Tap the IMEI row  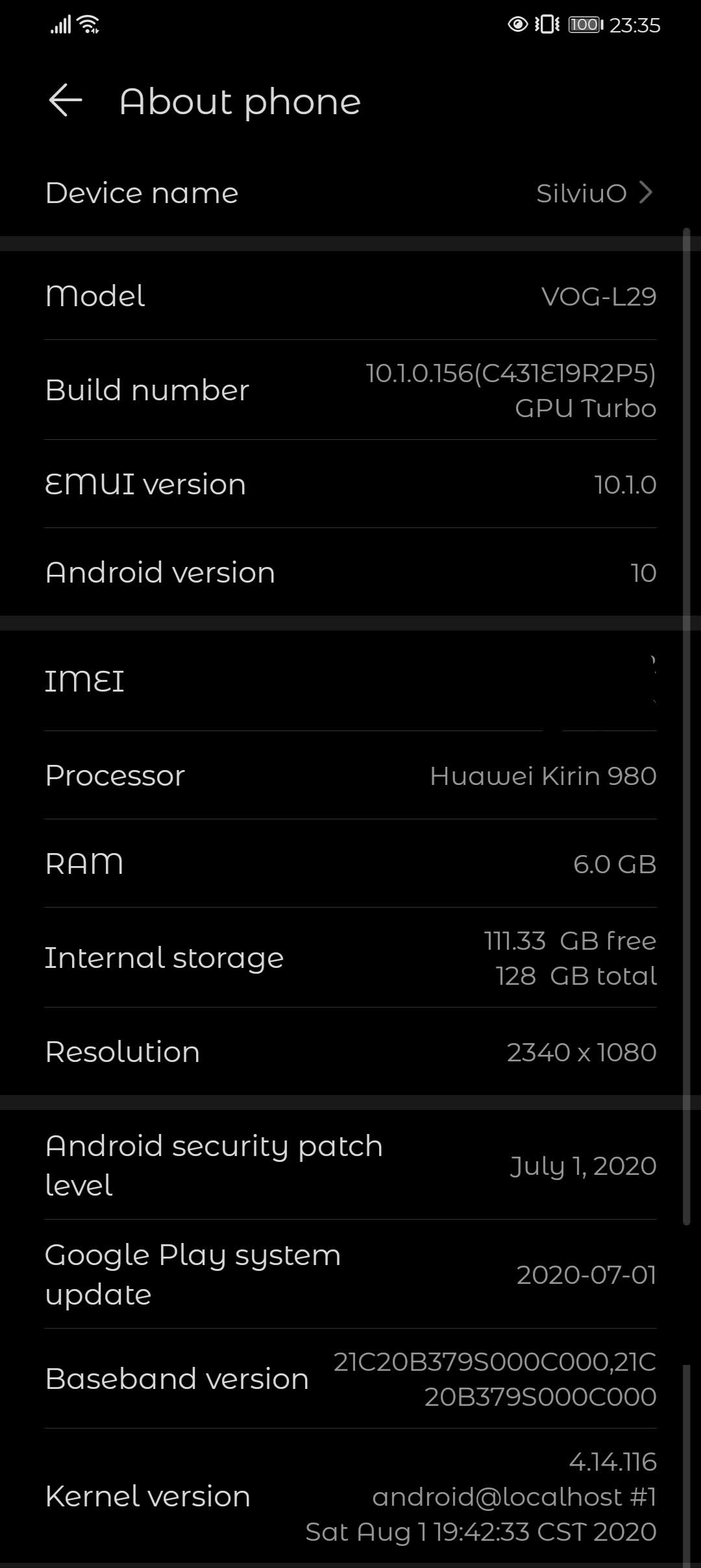350,681
